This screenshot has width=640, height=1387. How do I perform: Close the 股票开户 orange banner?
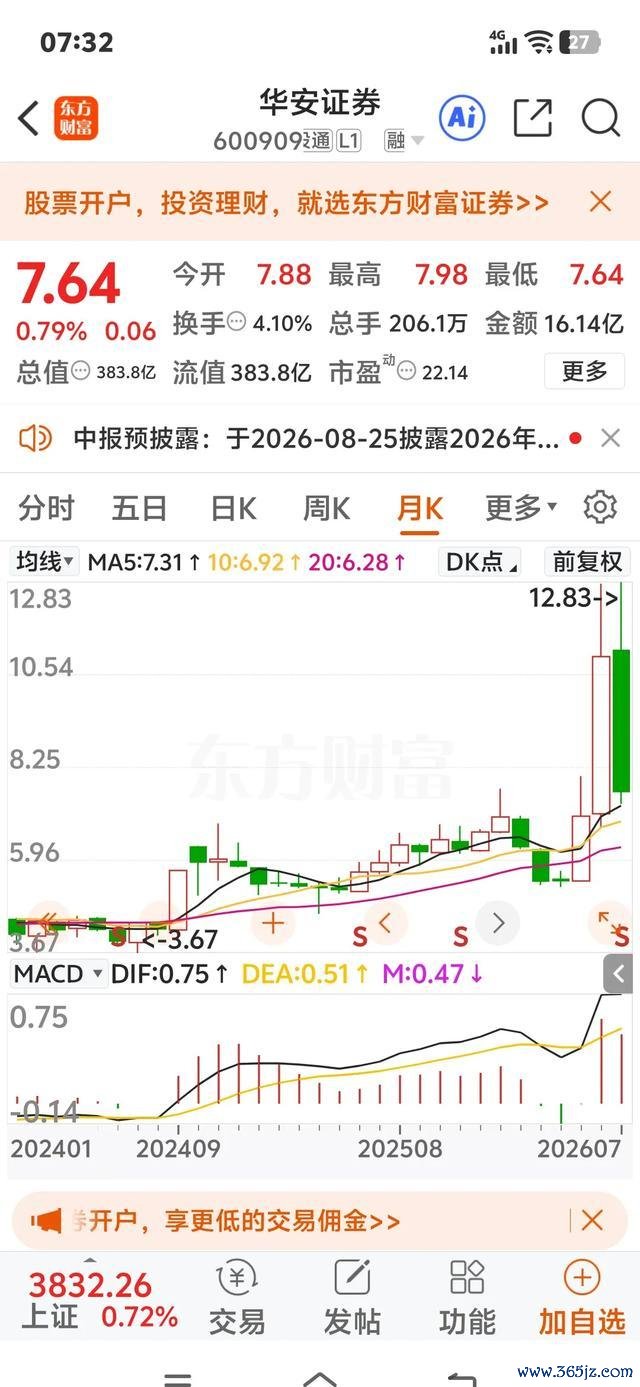[x=600, y=202]
